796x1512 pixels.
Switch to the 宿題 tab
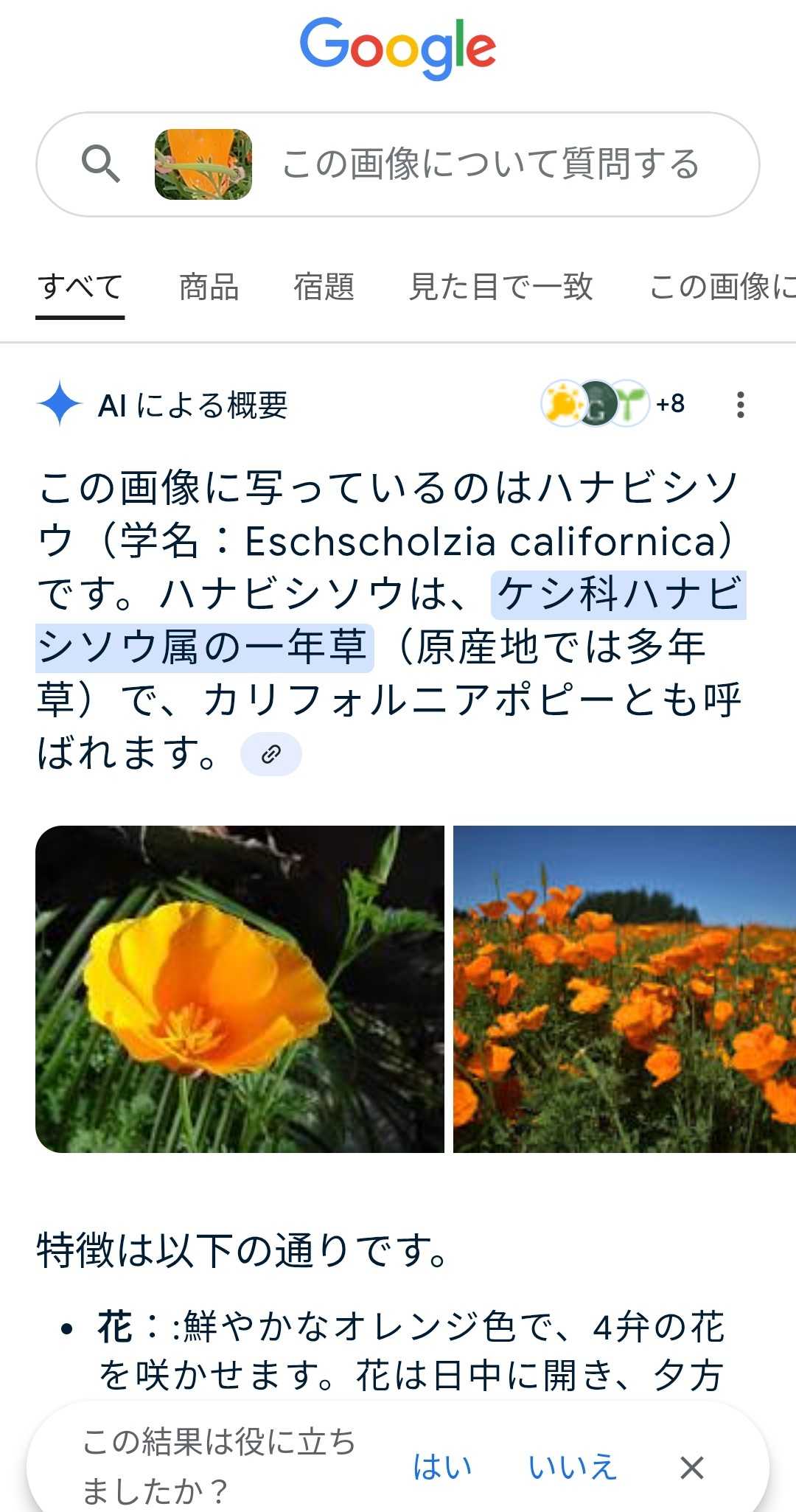324,287
